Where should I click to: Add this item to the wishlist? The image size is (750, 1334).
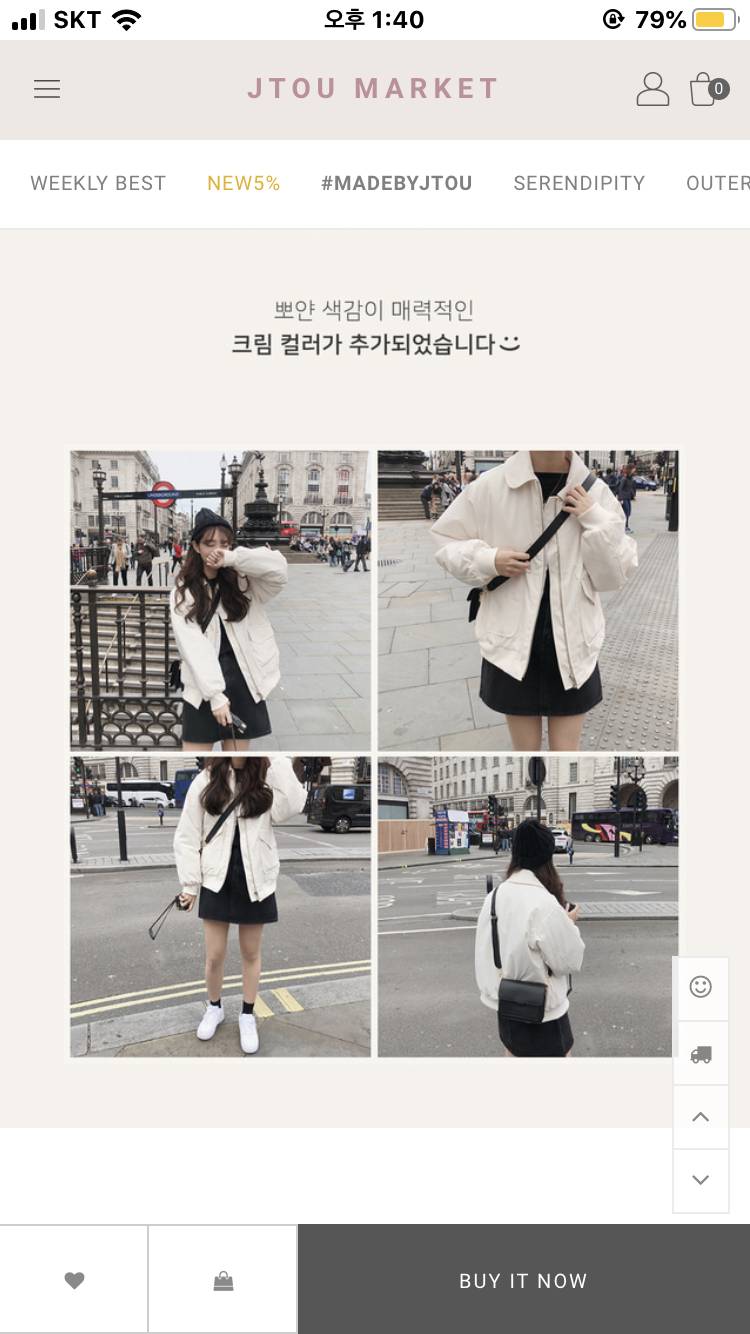pyautogui.click(x=74, y=1281)
